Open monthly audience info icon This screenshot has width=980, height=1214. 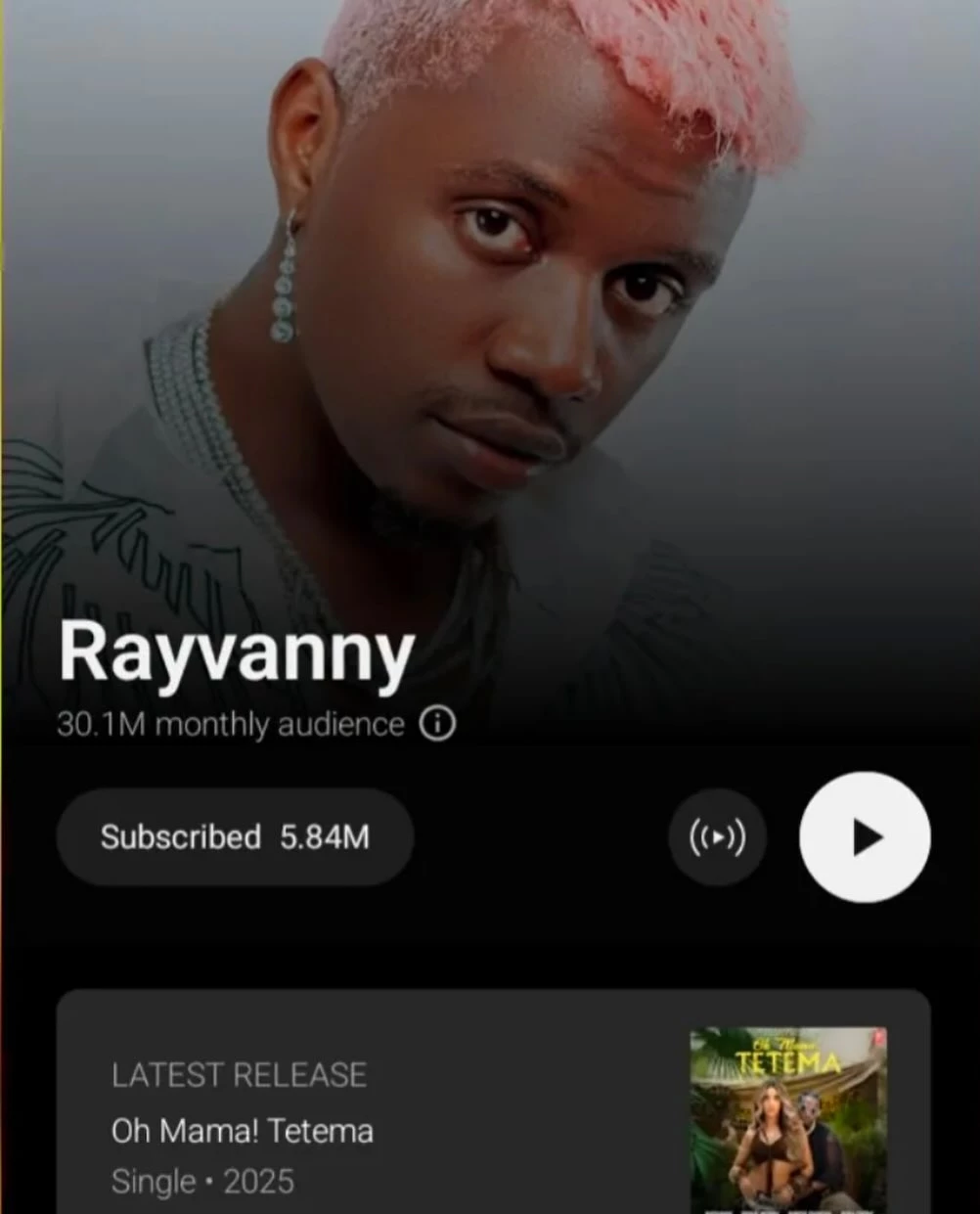point(437,724)
